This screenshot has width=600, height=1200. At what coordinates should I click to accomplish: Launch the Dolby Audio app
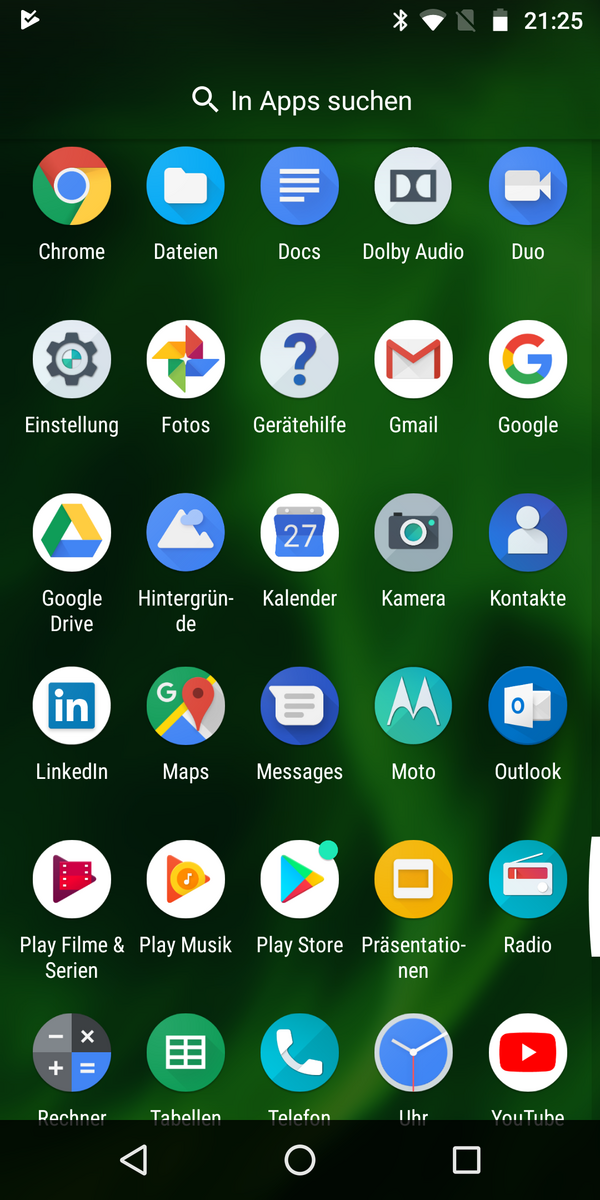(x=413, y=187)
